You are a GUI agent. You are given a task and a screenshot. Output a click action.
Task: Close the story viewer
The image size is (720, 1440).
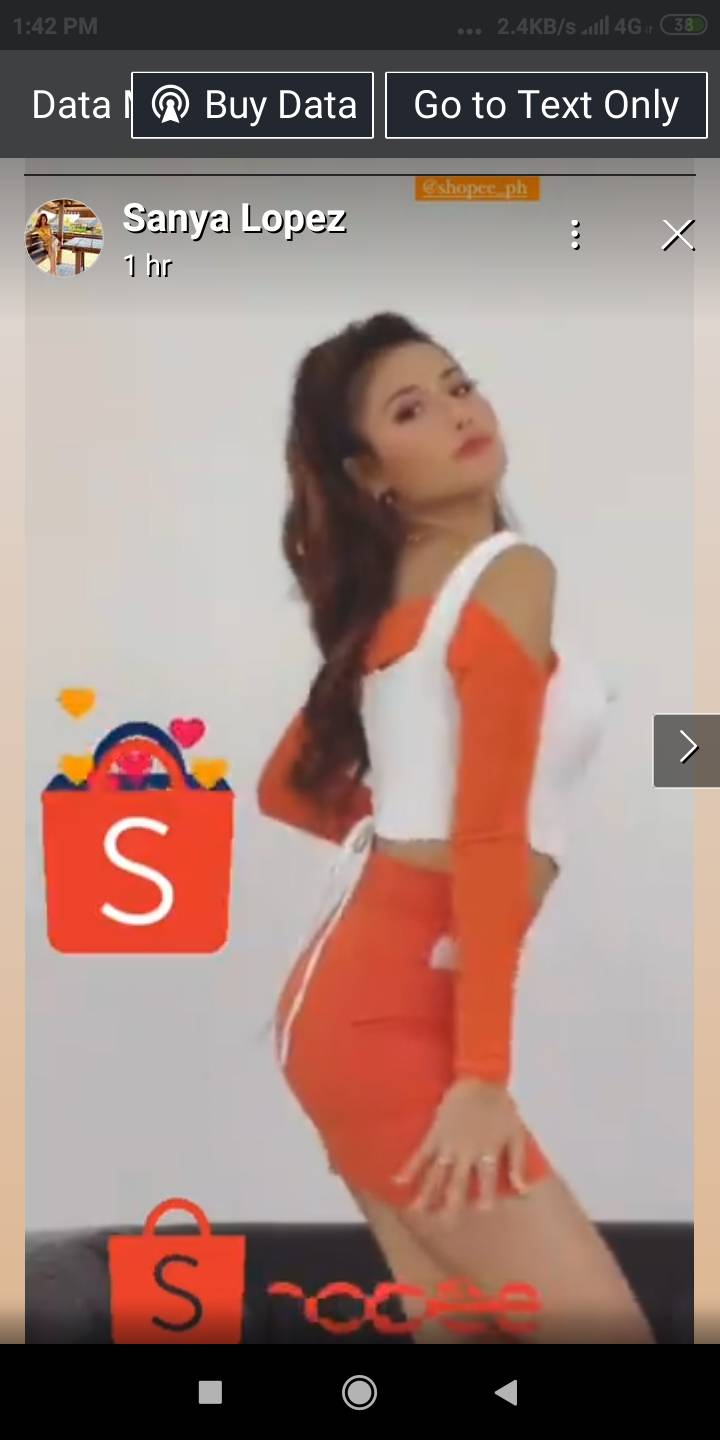678,235
